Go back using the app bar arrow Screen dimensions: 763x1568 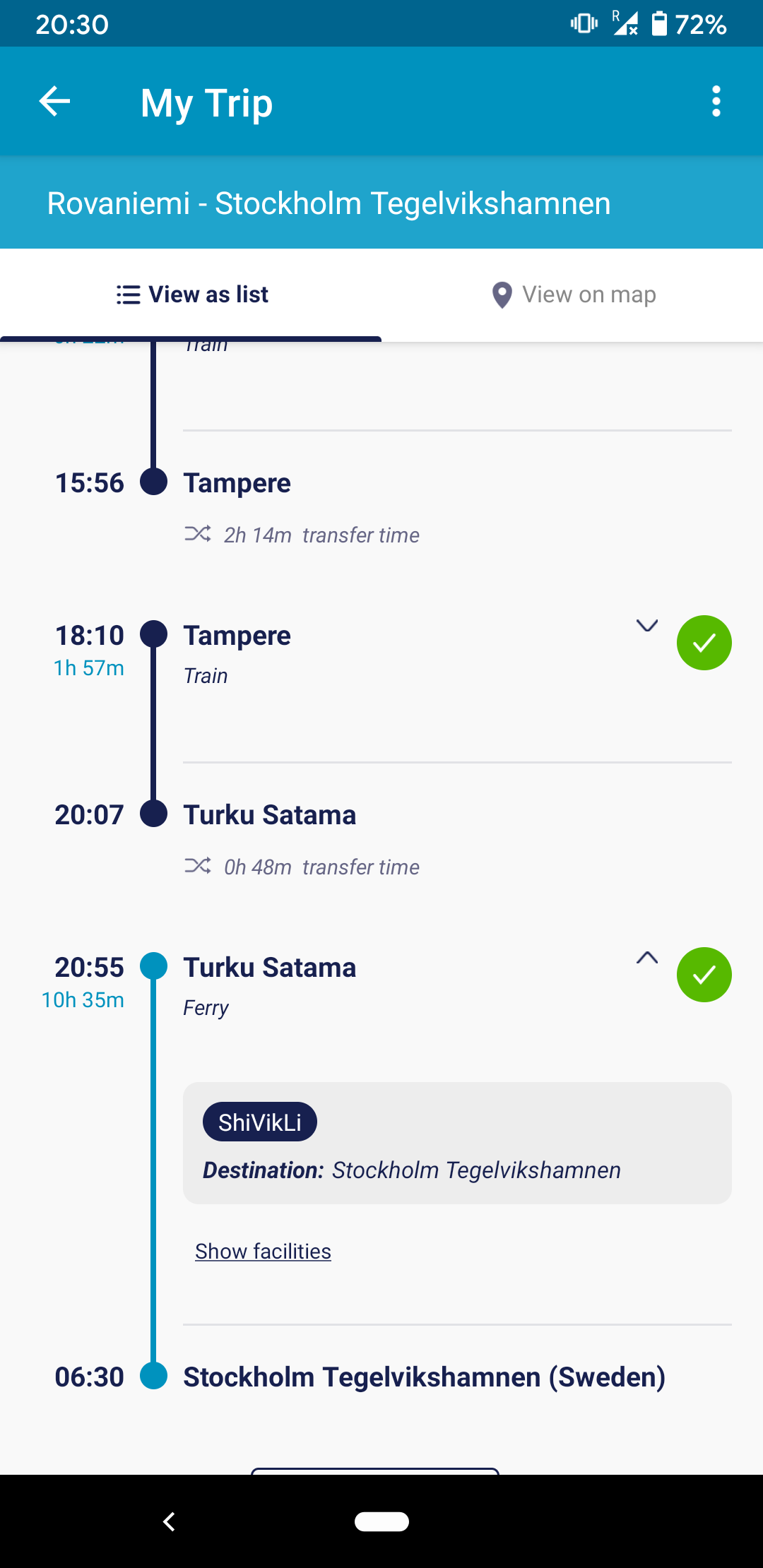[x=54, y=102]
